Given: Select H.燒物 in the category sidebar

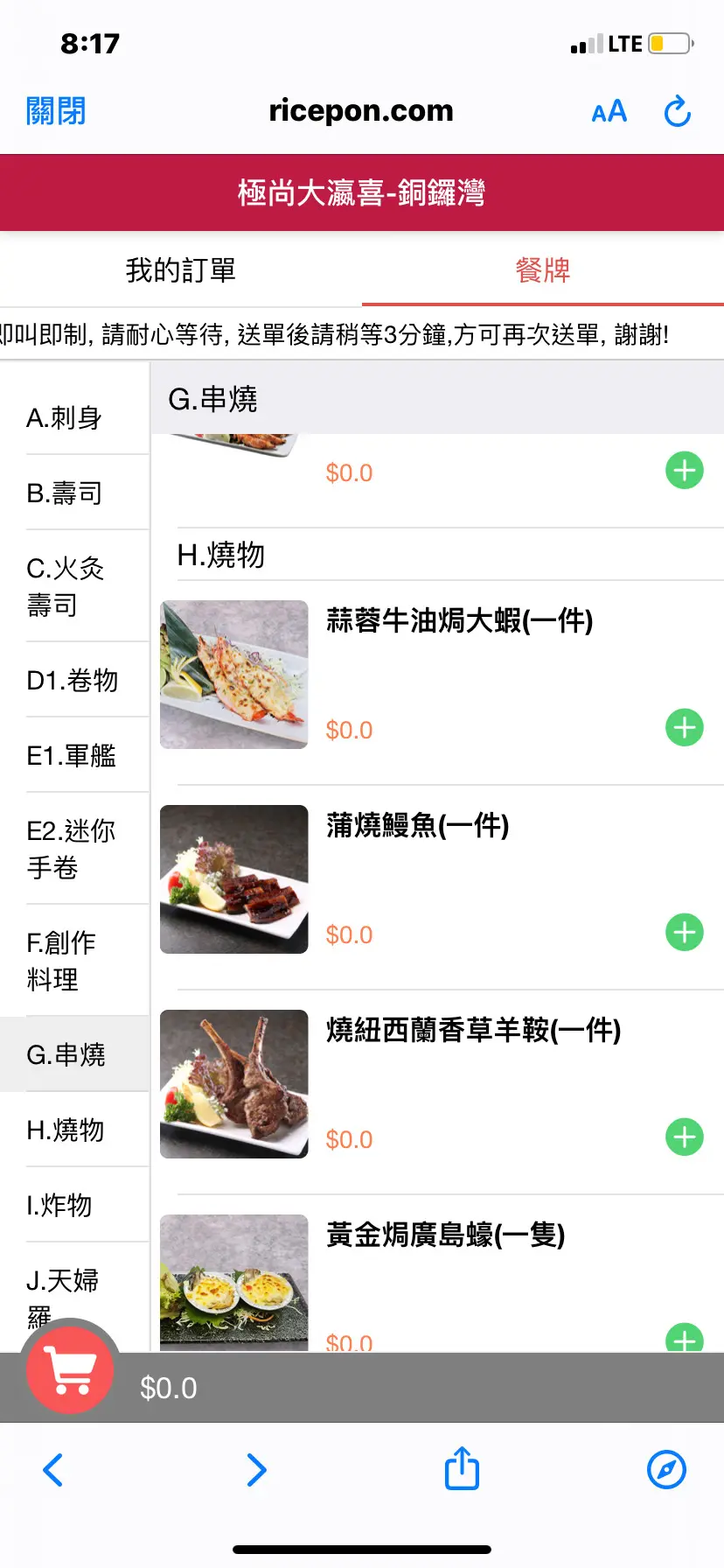Looking at the screenshot, I should pos(66,1130).
